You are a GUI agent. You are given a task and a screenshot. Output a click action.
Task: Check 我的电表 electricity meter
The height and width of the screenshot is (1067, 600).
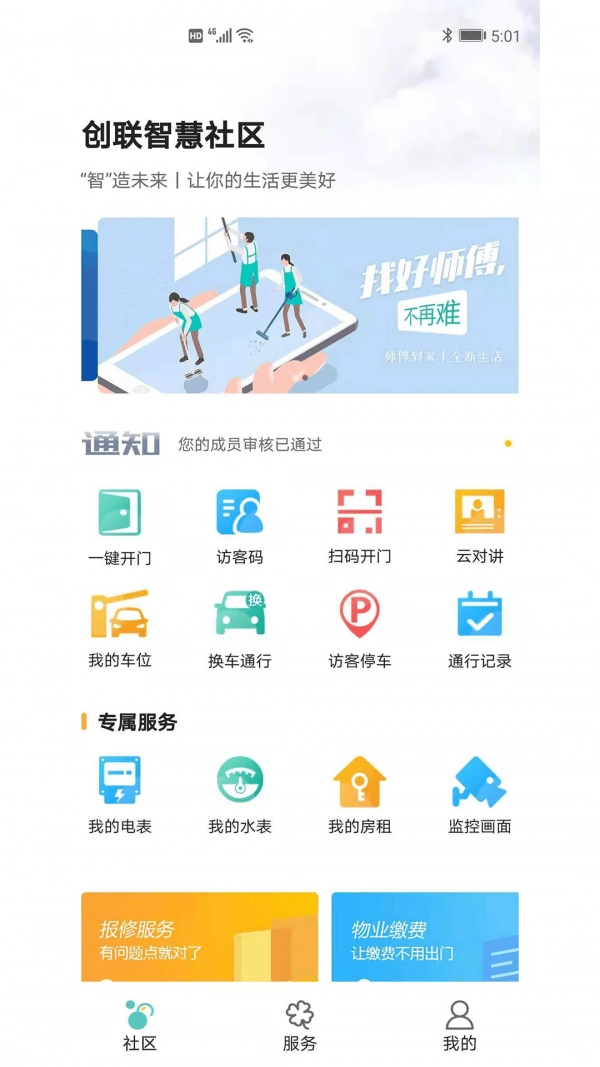point(120,795)
